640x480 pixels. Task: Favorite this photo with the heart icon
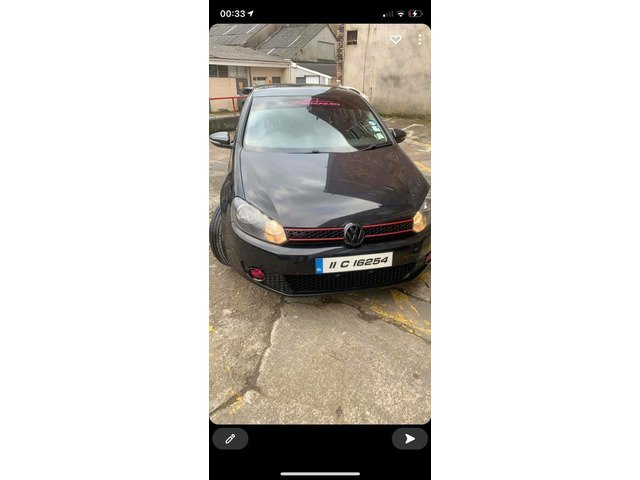pos(395,40)
